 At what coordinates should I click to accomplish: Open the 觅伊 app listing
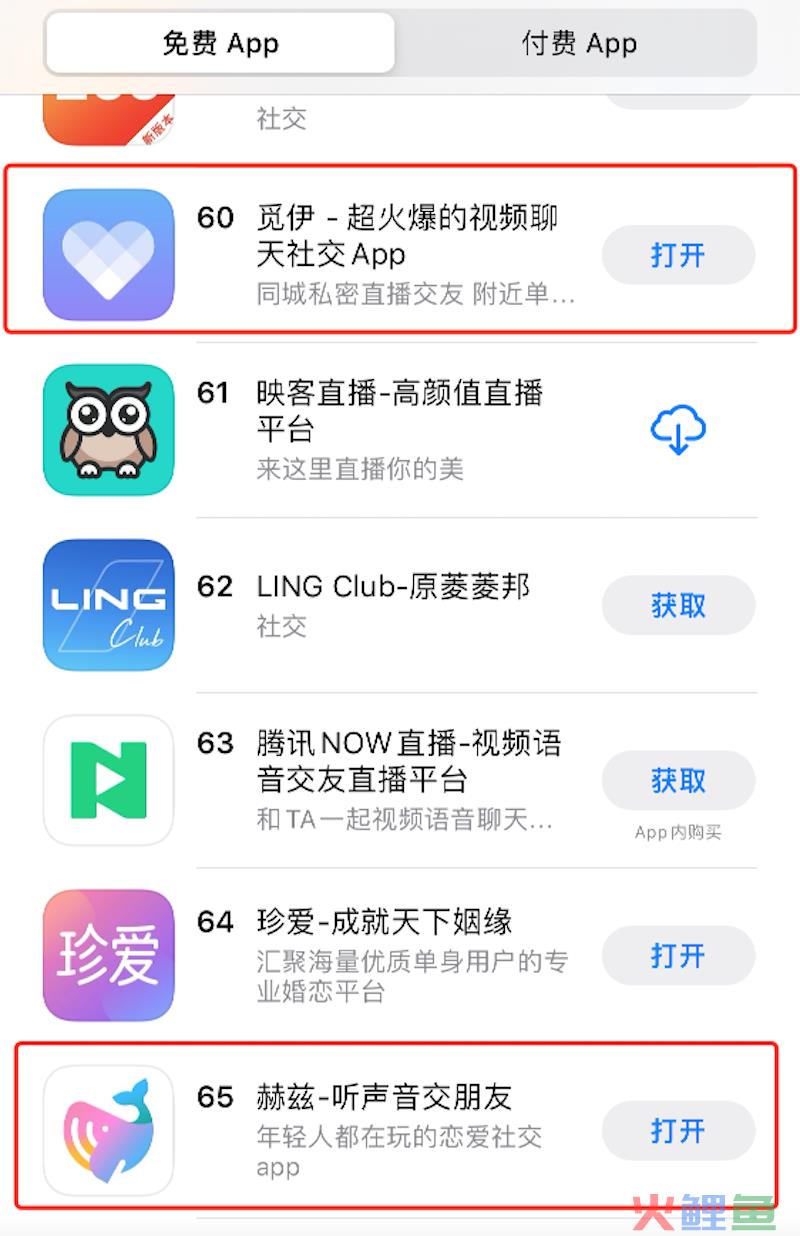[x=400, y=234]
